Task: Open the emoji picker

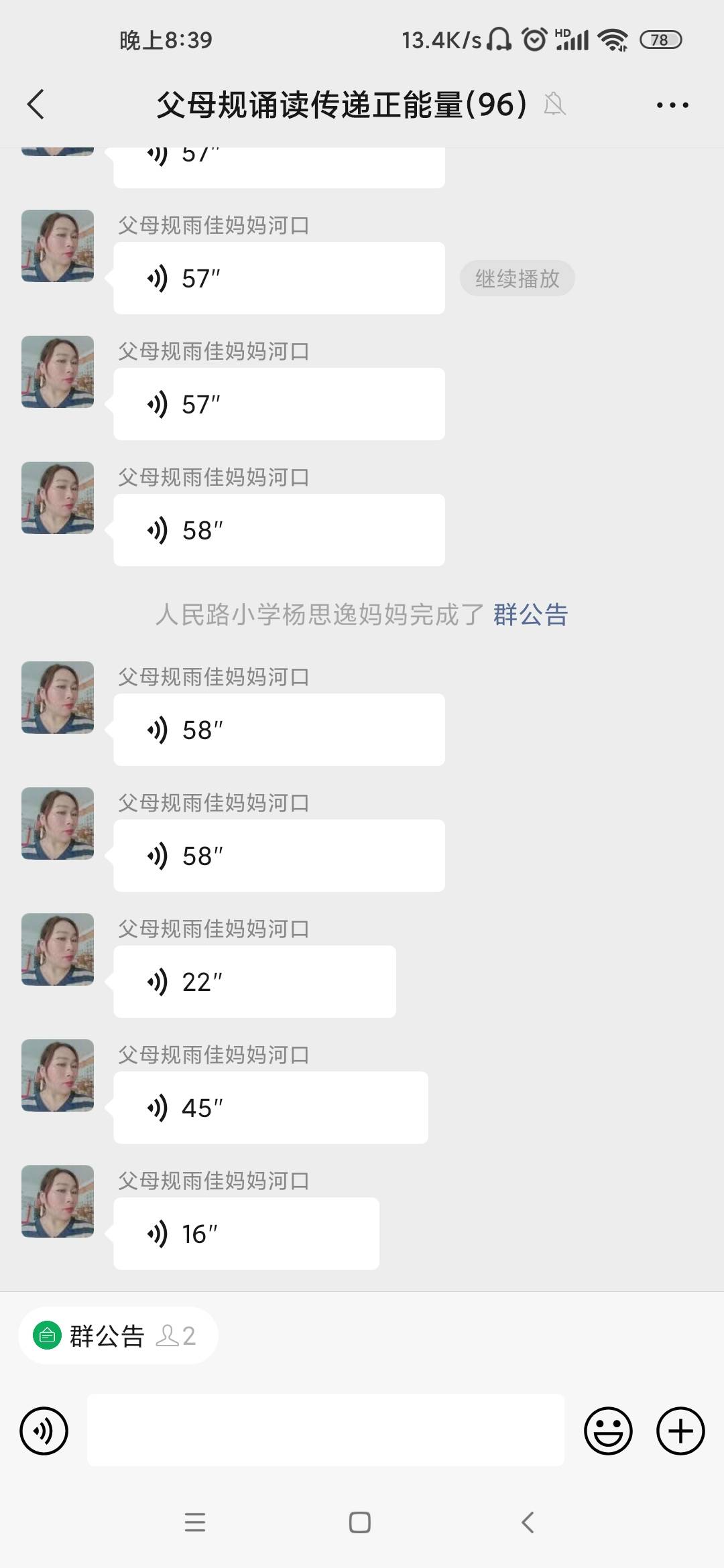Action: (x=609, y=1431)
